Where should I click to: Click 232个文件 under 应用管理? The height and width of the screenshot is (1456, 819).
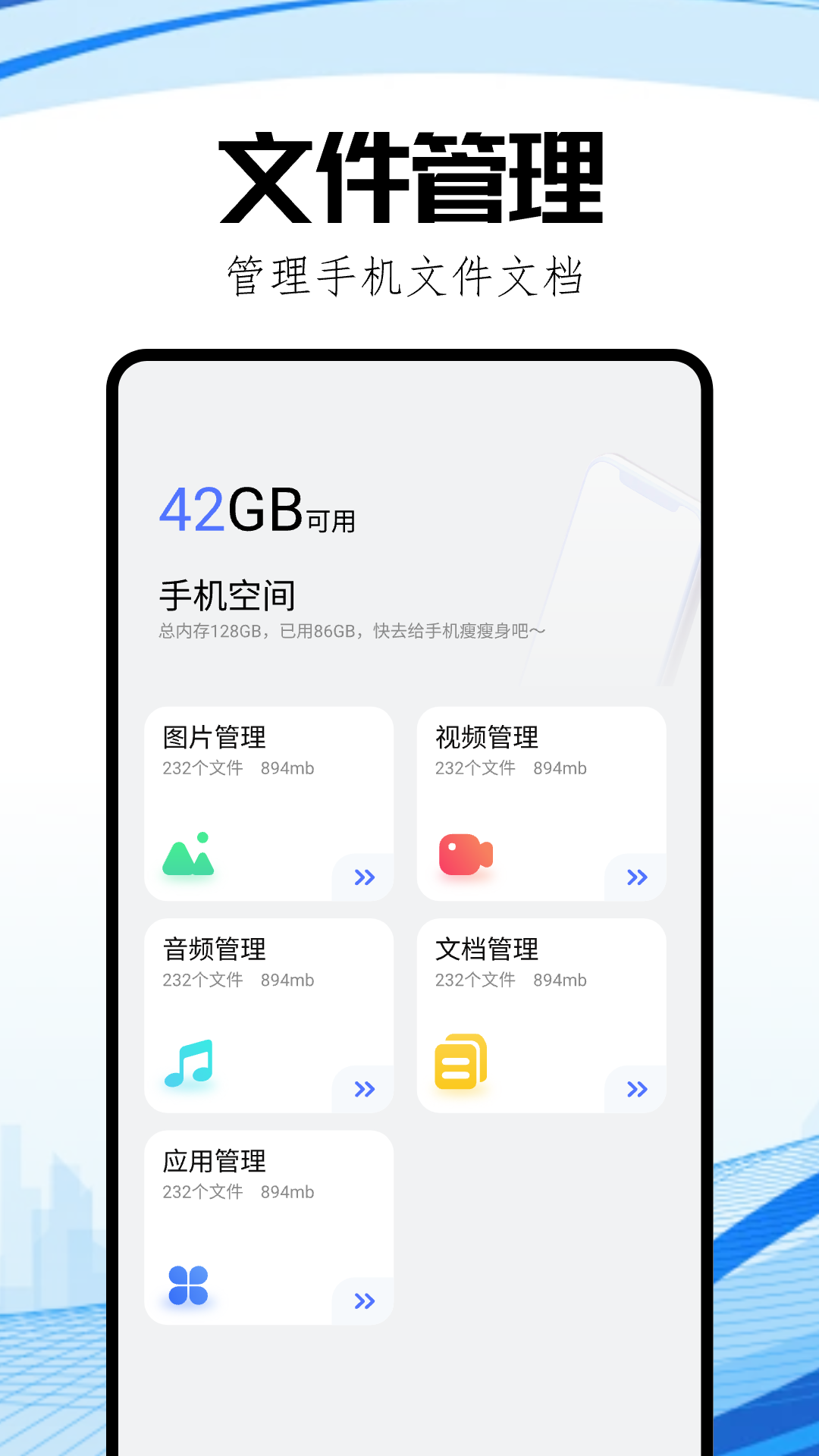click(203, 1192)
